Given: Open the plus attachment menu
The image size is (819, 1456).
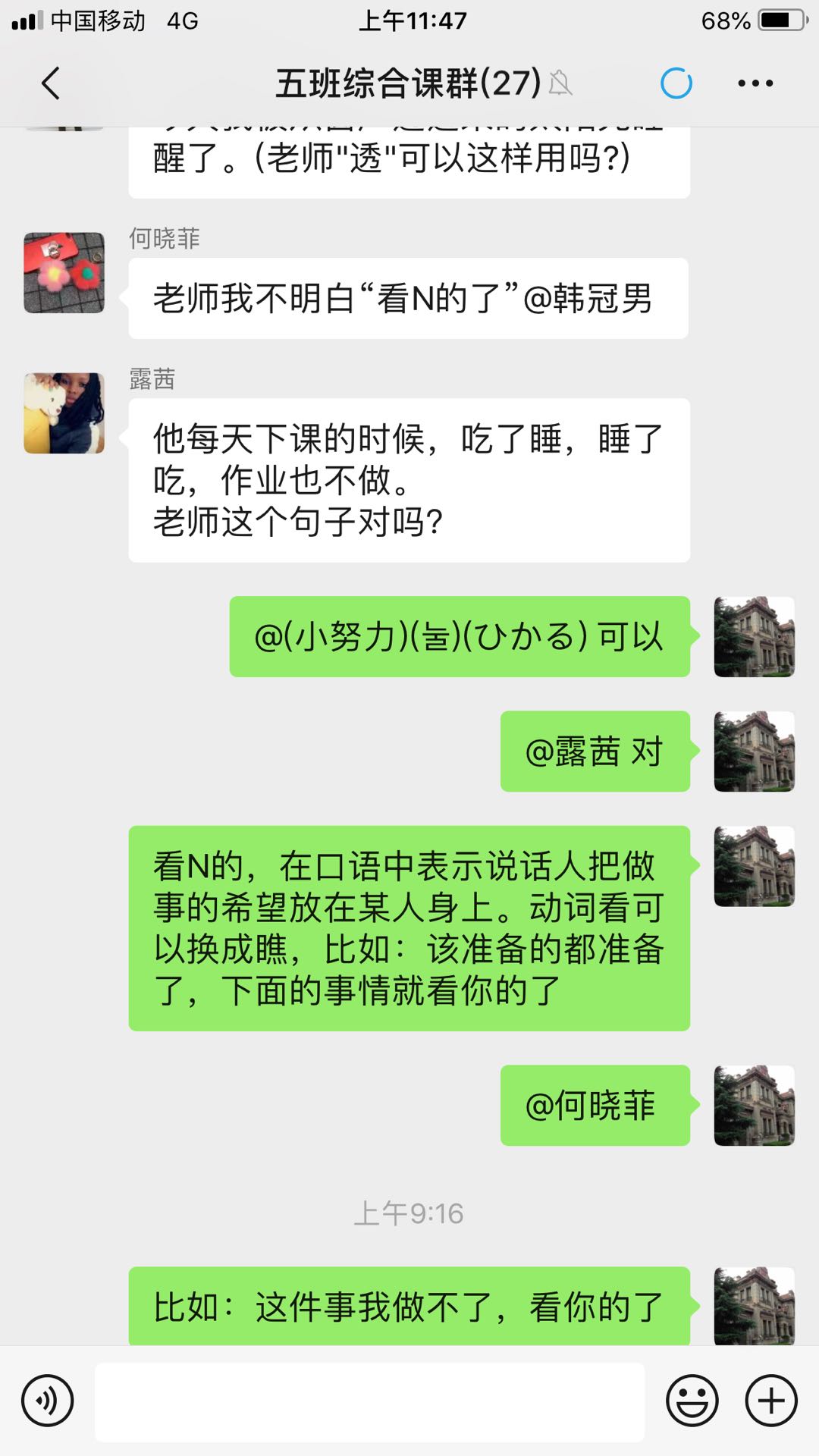Looking at the screenshot, I should (771, 1401).
